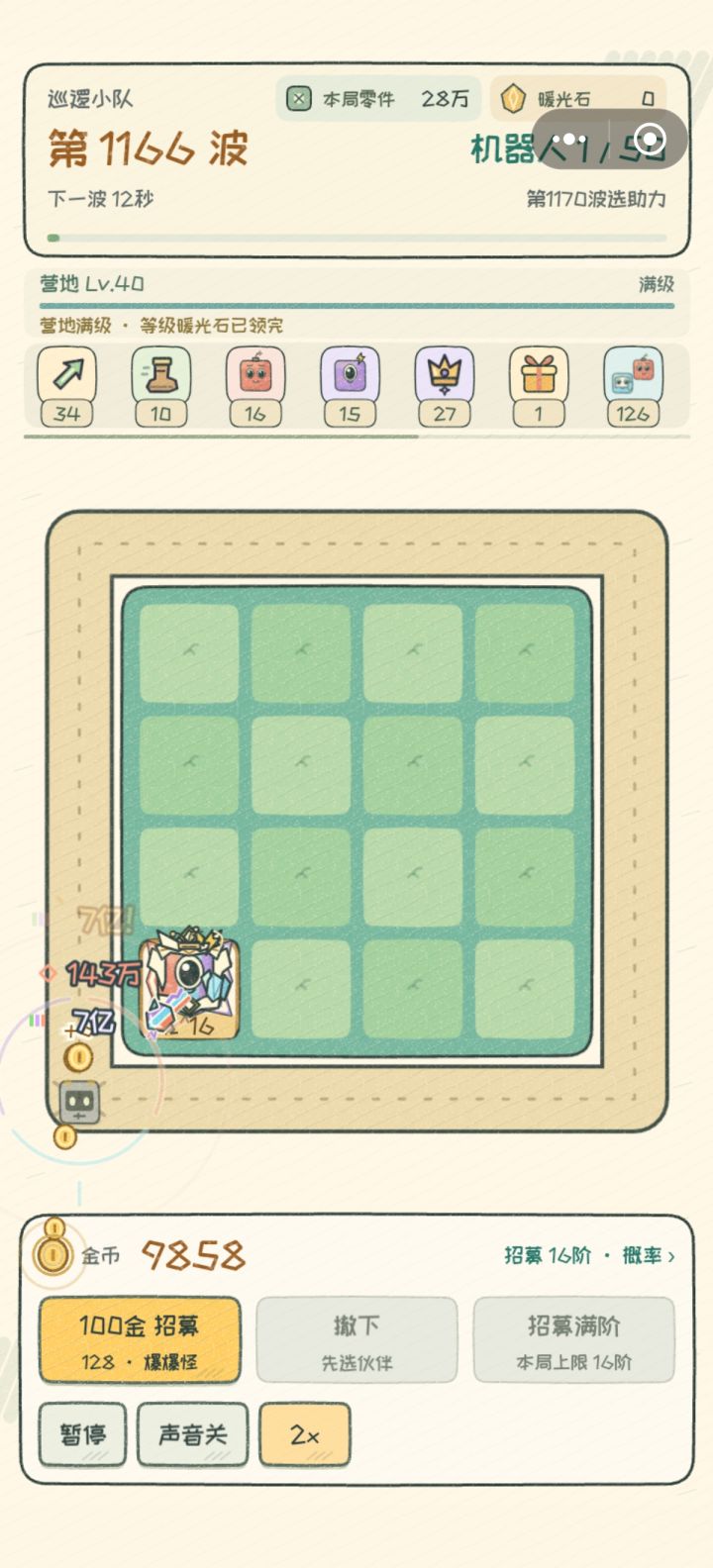Screen dimensions: 713x1568
Task: Select the gift box upgrade showing 1
Action: click(x=539, y=386)
